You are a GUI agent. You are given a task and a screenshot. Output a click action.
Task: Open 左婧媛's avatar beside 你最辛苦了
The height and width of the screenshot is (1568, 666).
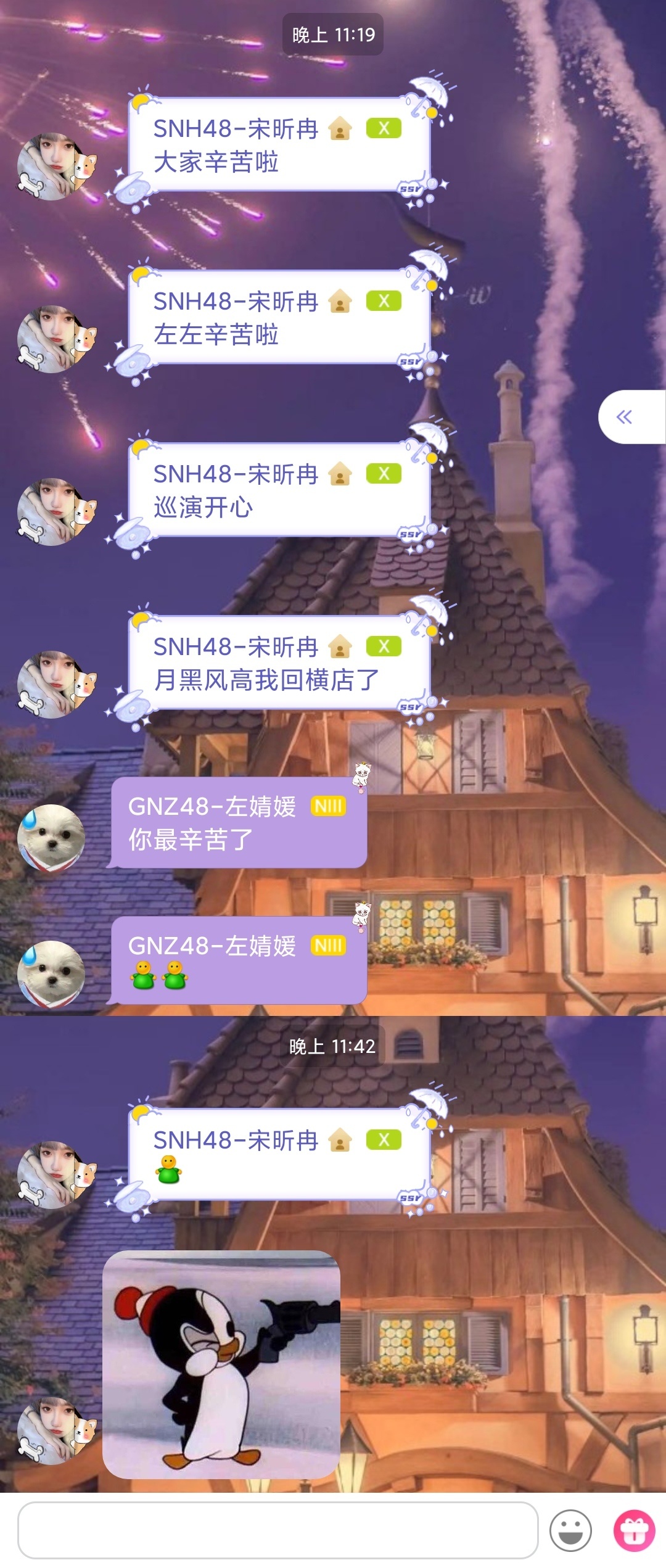51,838
